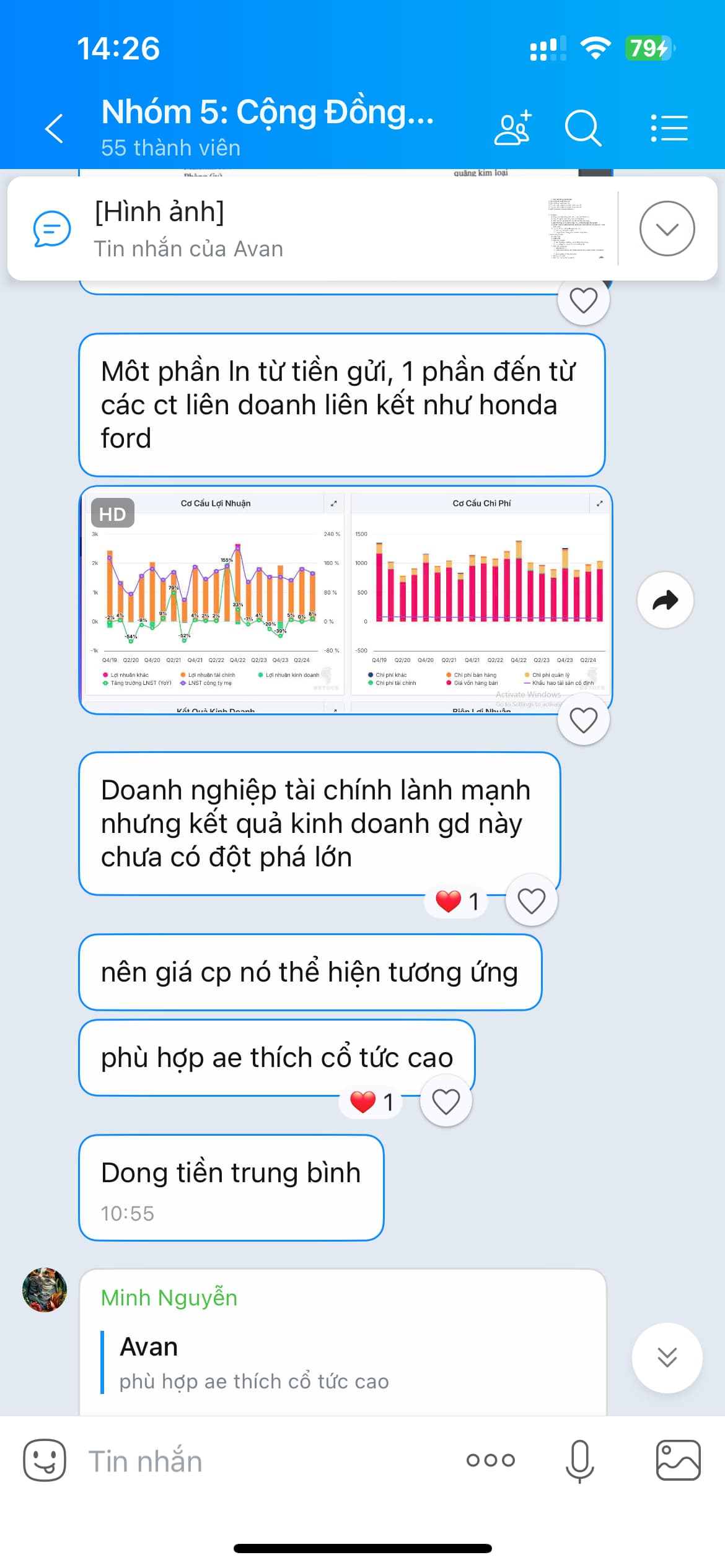This screenshot has height=1568, width=725.
Task: Open more attachment options
Action: click(x=490, y=1460)
